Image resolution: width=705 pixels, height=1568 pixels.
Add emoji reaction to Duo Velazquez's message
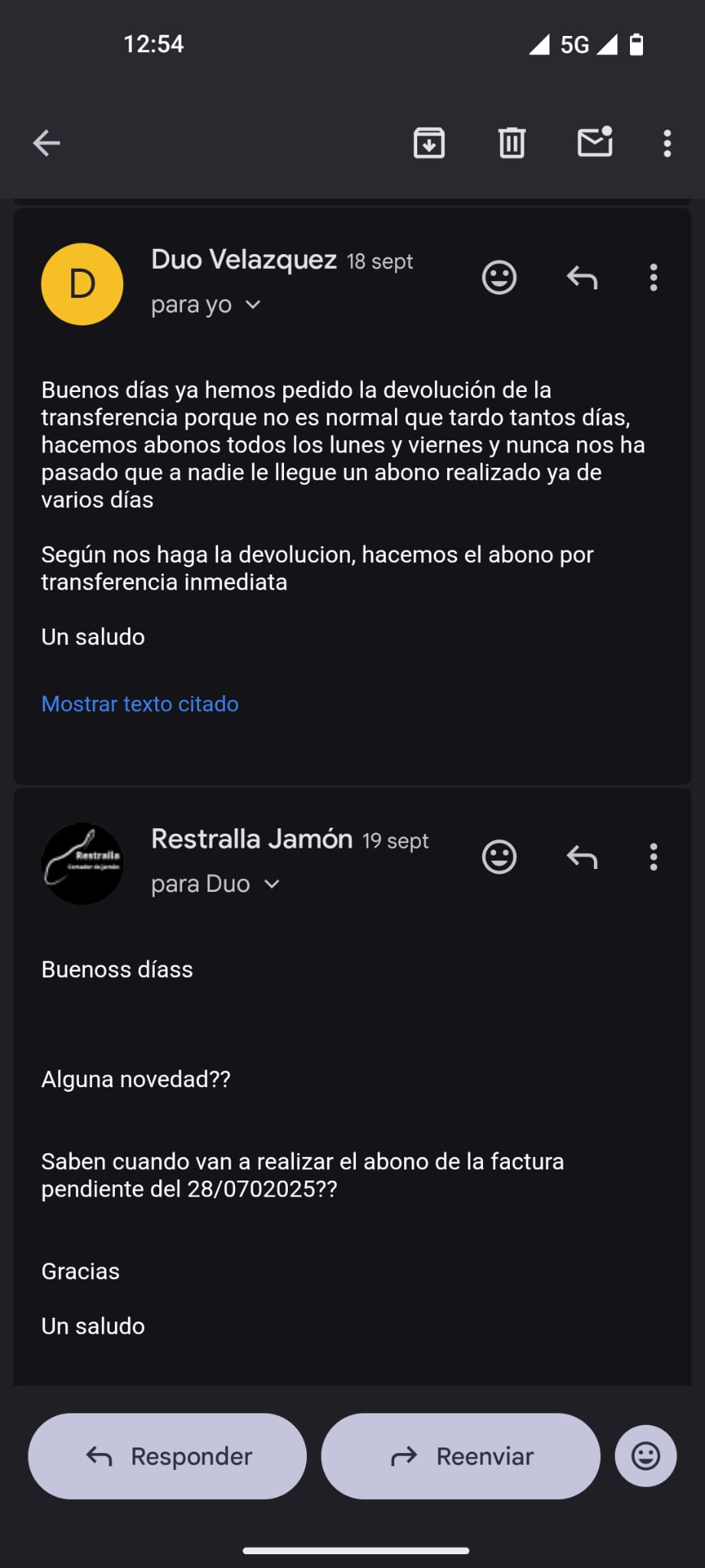click(499, 277)
